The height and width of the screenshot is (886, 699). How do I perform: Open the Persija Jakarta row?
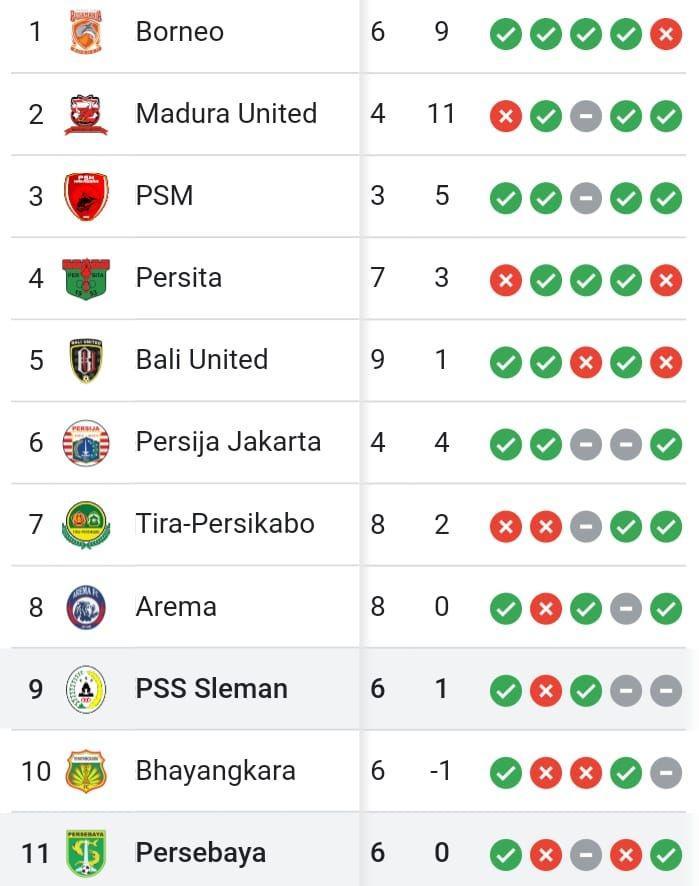pos(228,442)
